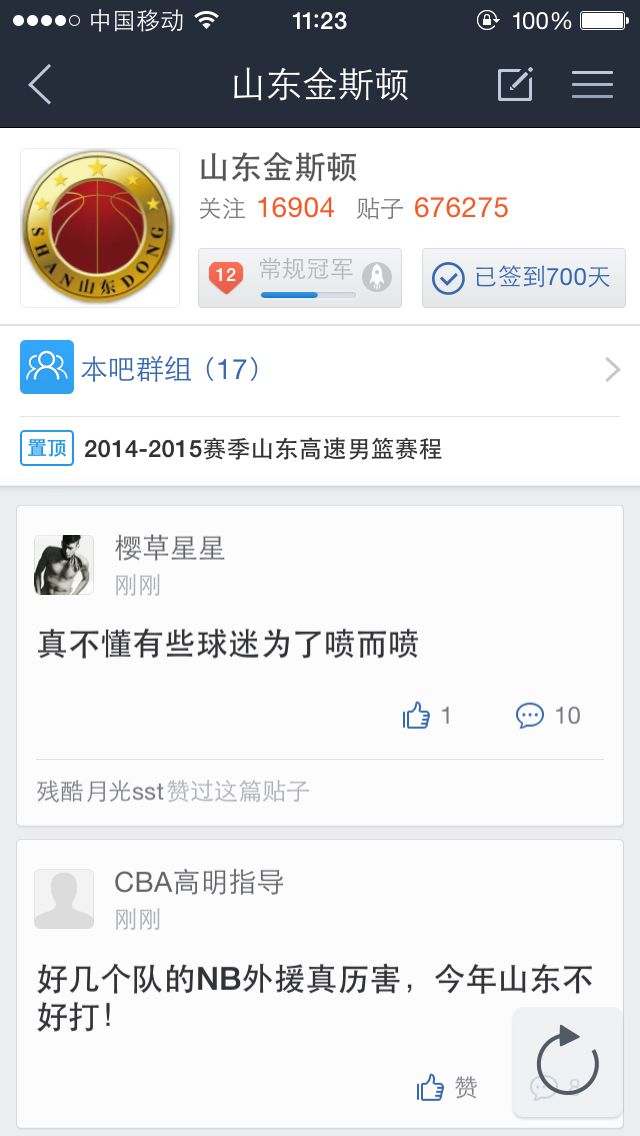Go back using the top-left arrow
The height and width of the screenshot is (1136, 640).
[40, 85]
